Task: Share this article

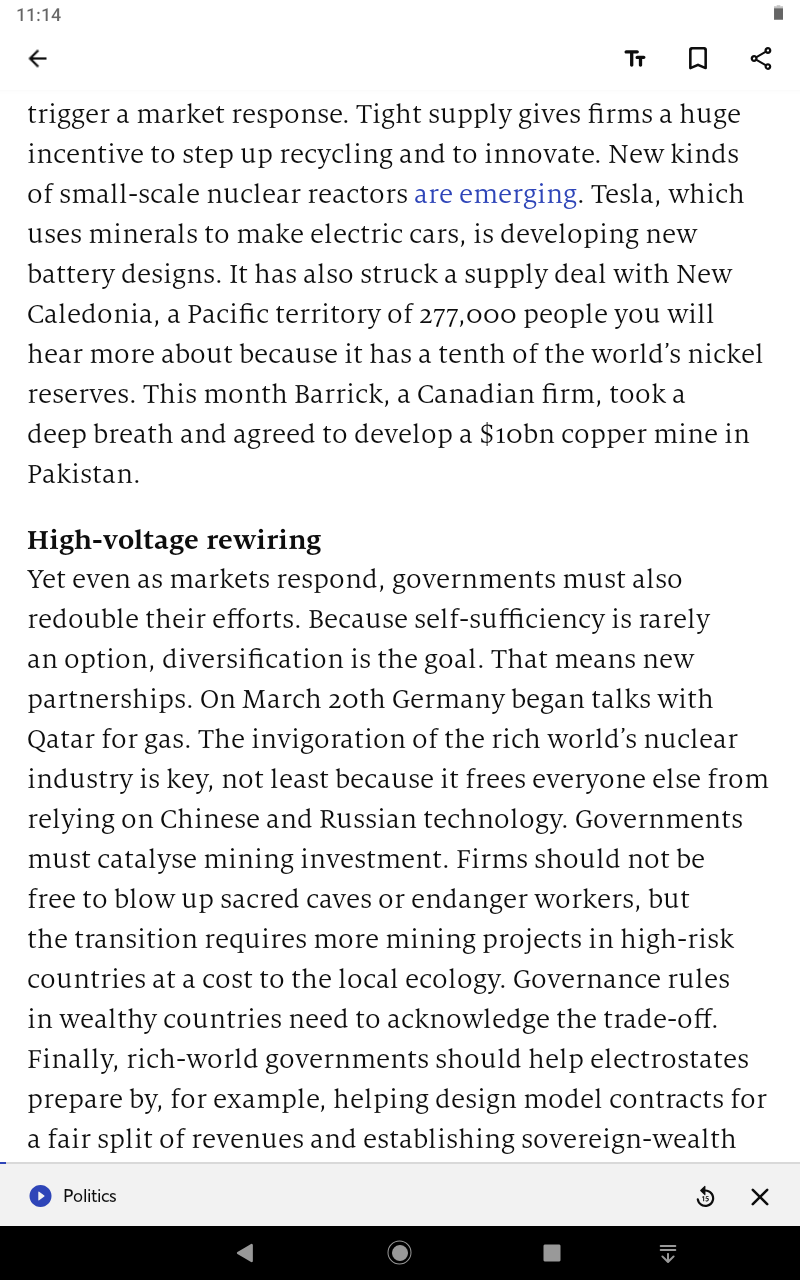Action: (x=761, y=59)
